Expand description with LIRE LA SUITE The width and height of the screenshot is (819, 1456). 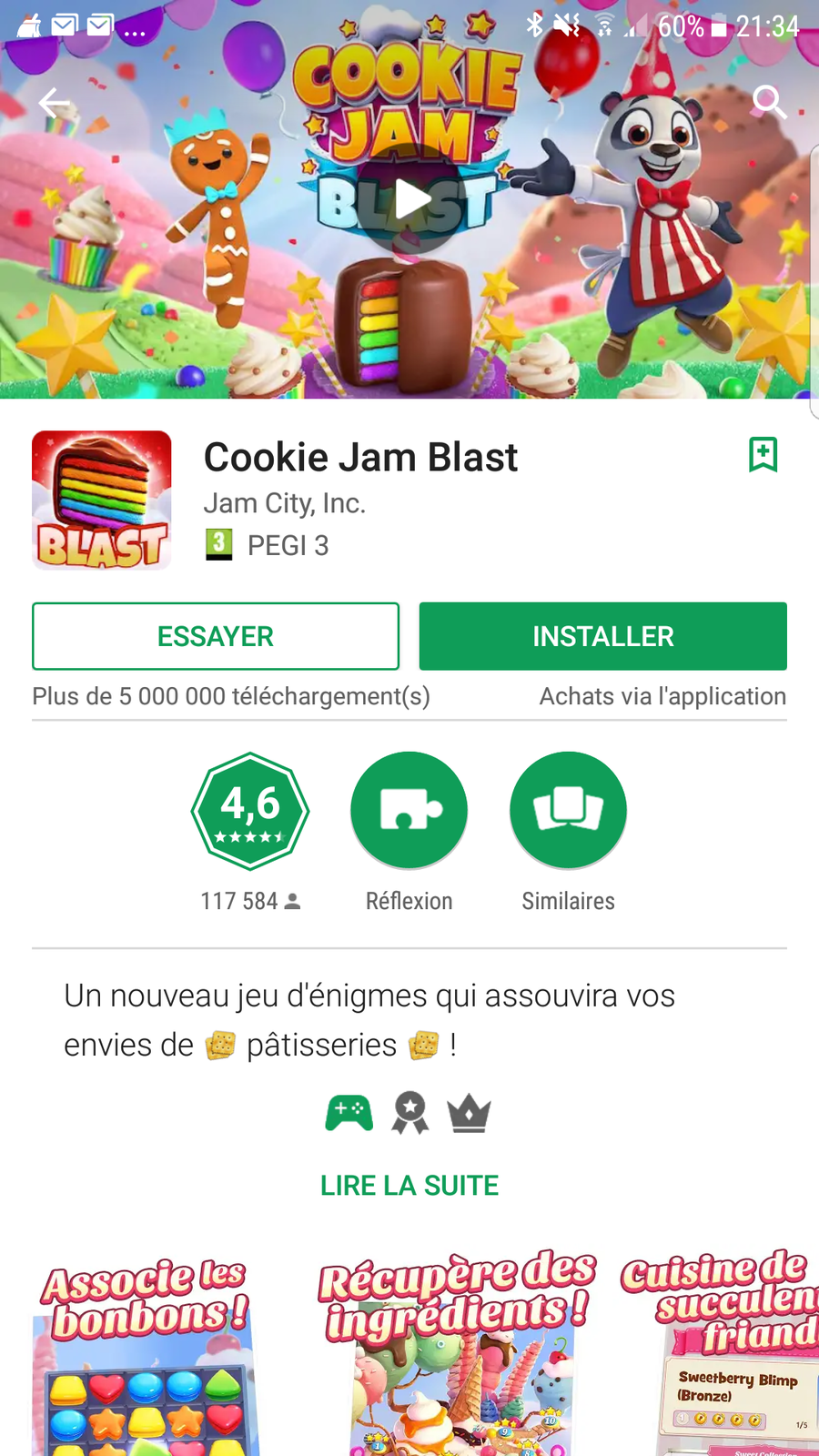pos(409,1186)
